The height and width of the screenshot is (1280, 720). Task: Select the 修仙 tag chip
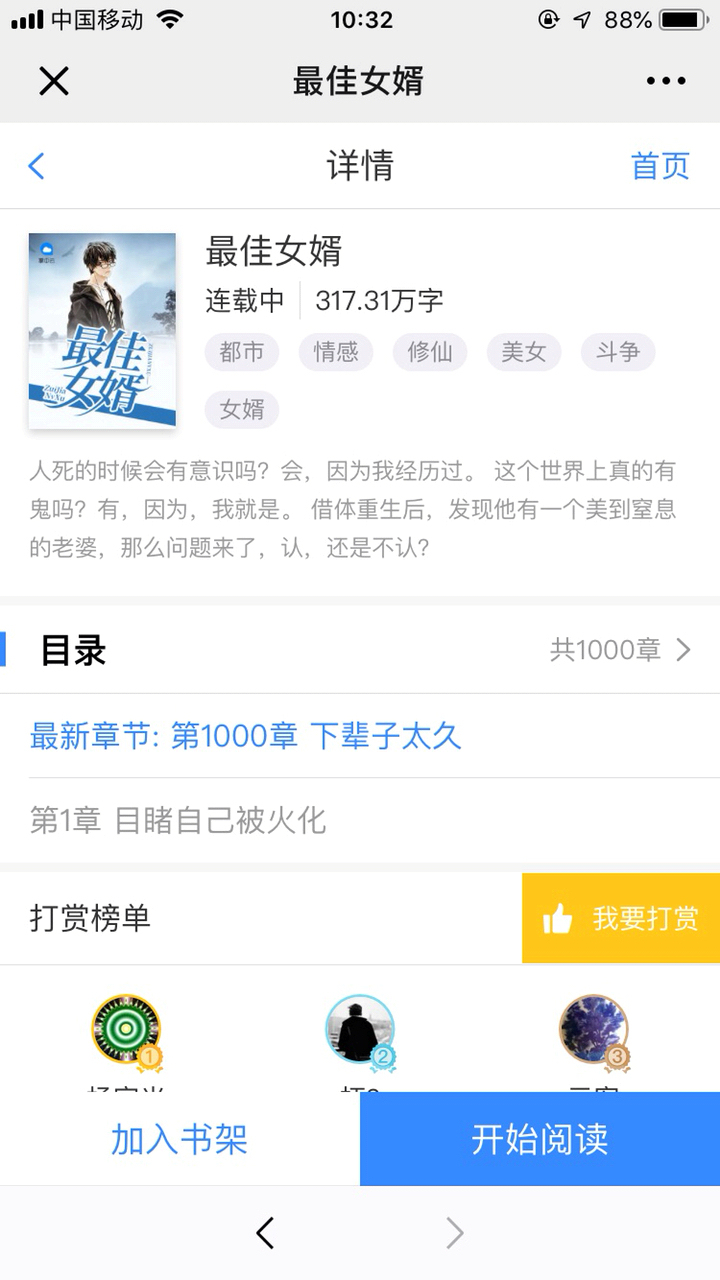click(430, 352)
